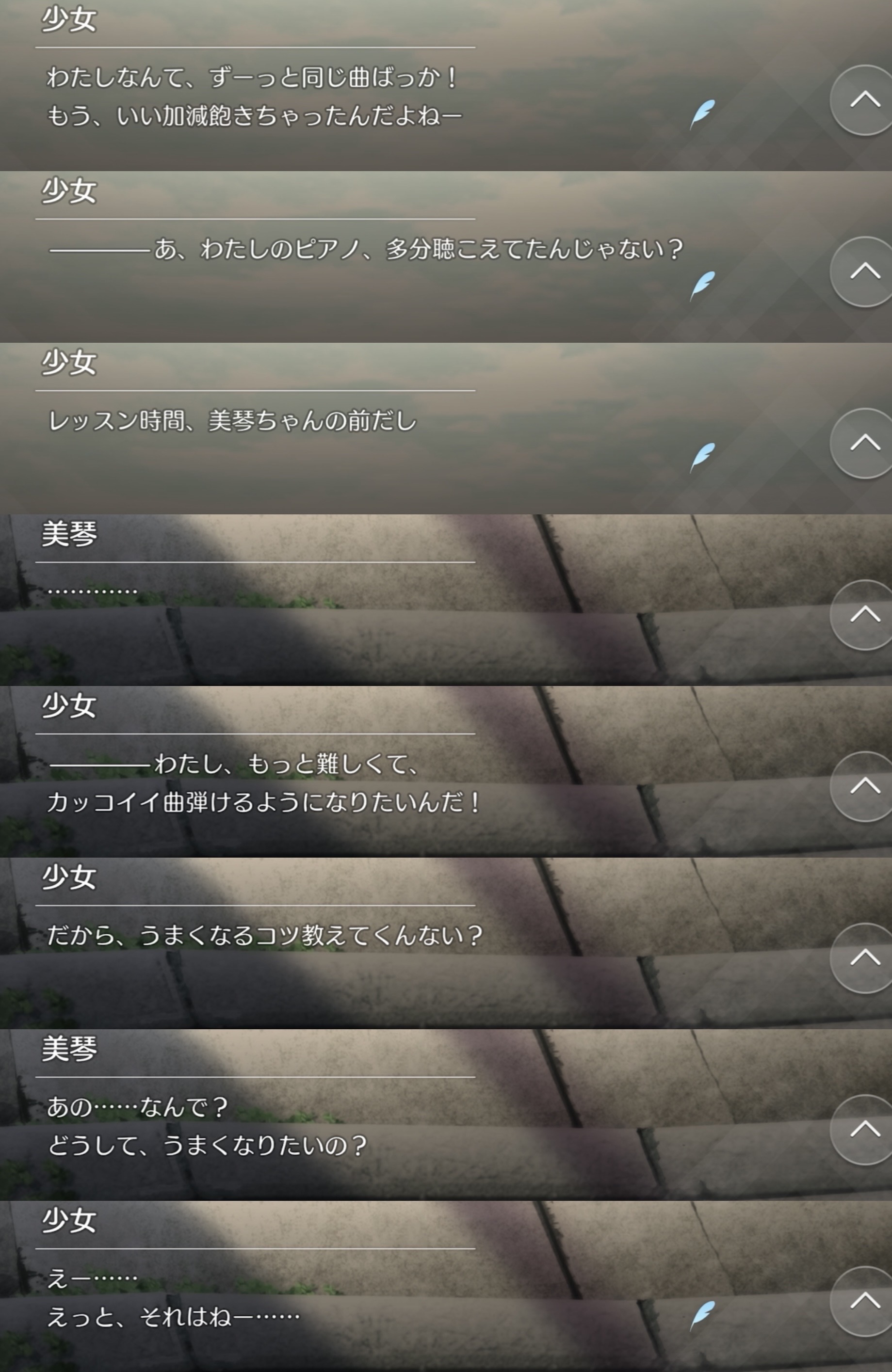Screen dimensions: 892x1372
Task: Replay voice for 「レッスン時間」 line
Action: coord(702,457)
